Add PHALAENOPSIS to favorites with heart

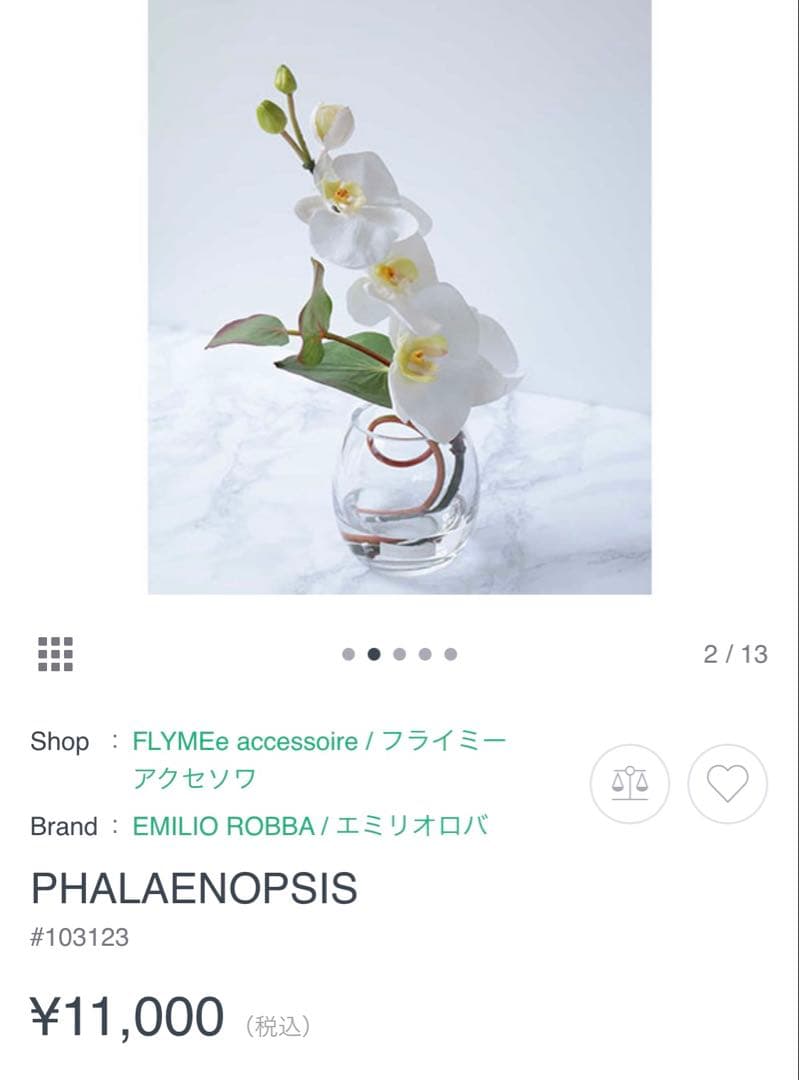pyautogui.click(x=727, y=784)
